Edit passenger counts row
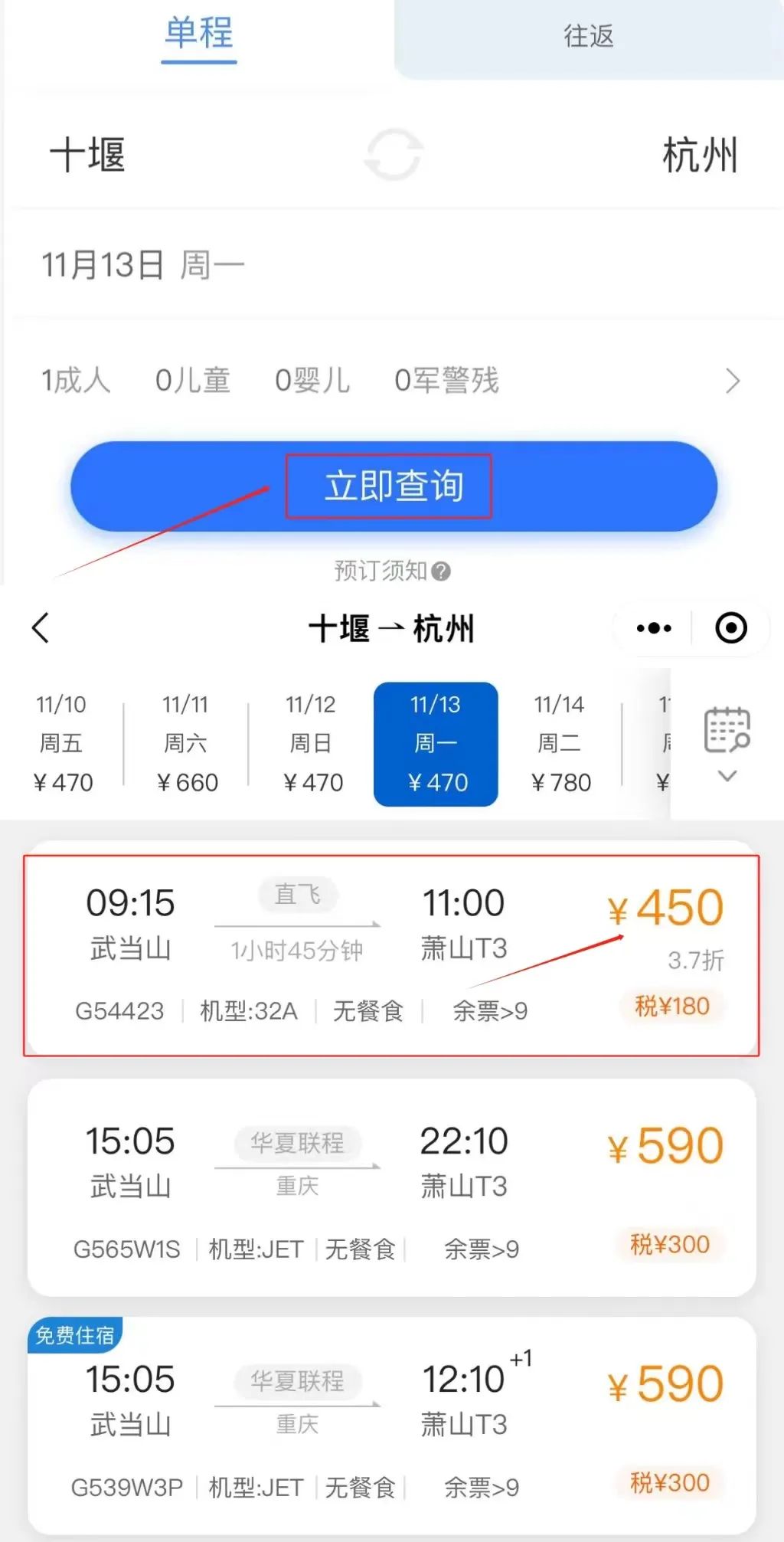The width and height of the screenshot is (784, 1542). (390, 380)
